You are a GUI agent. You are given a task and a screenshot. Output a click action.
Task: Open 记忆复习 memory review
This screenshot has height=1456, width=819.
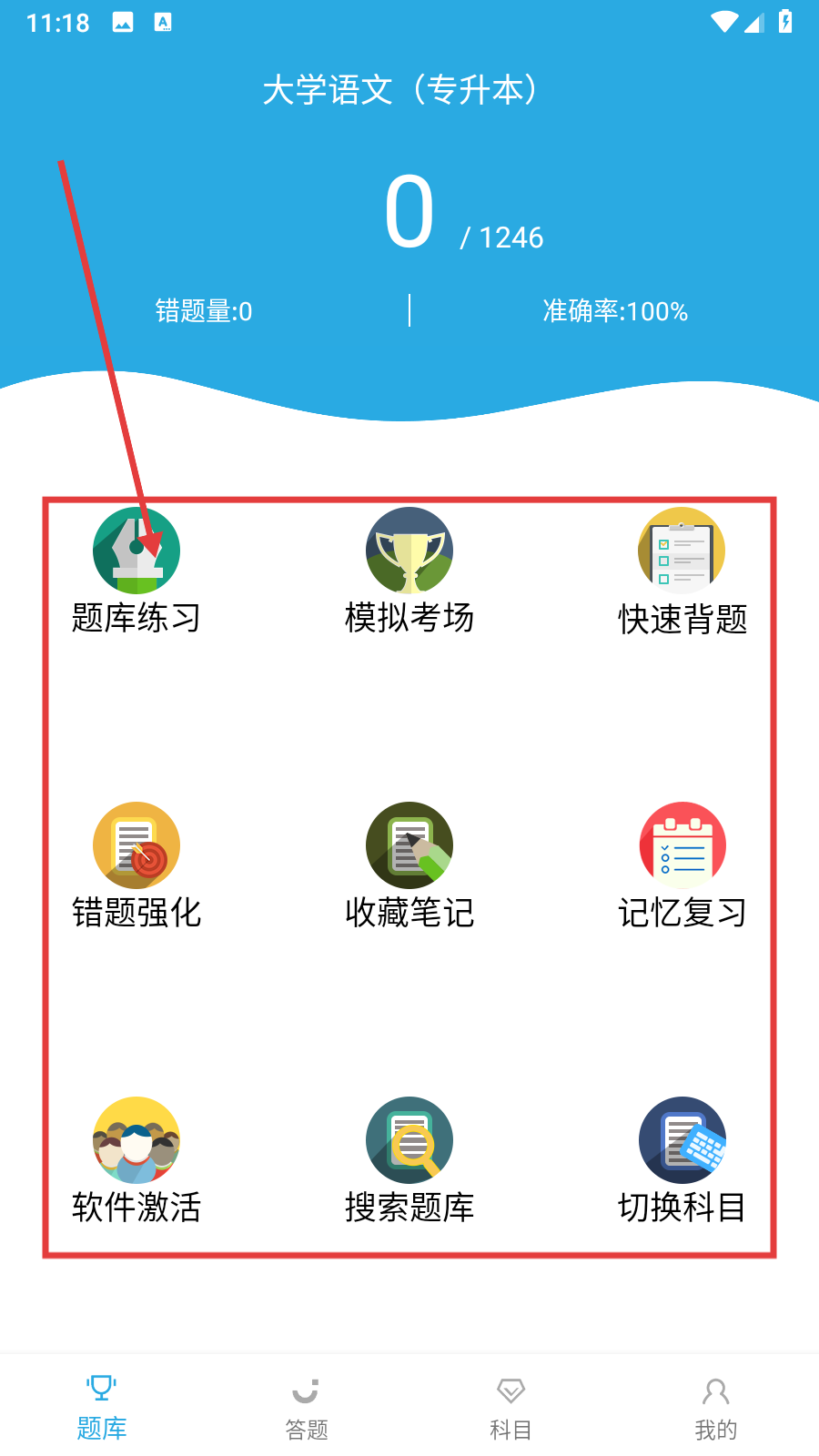[x=682, y=866]
